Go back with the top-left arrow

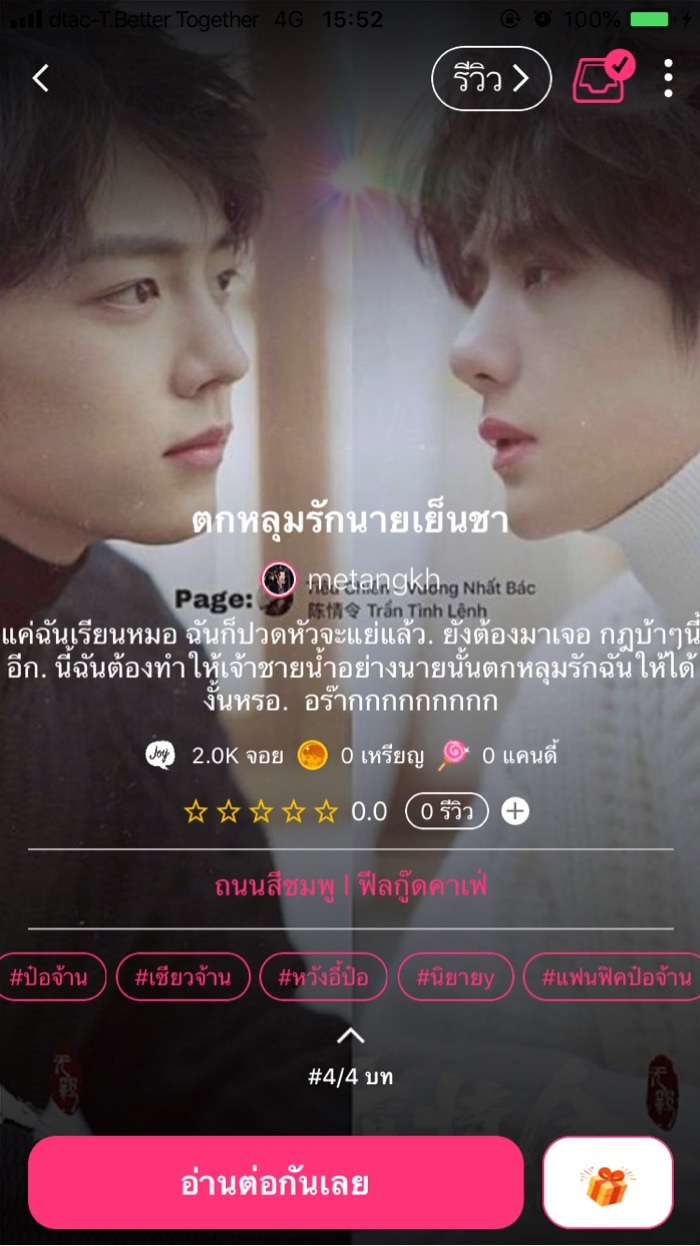[x=40, y=78]
